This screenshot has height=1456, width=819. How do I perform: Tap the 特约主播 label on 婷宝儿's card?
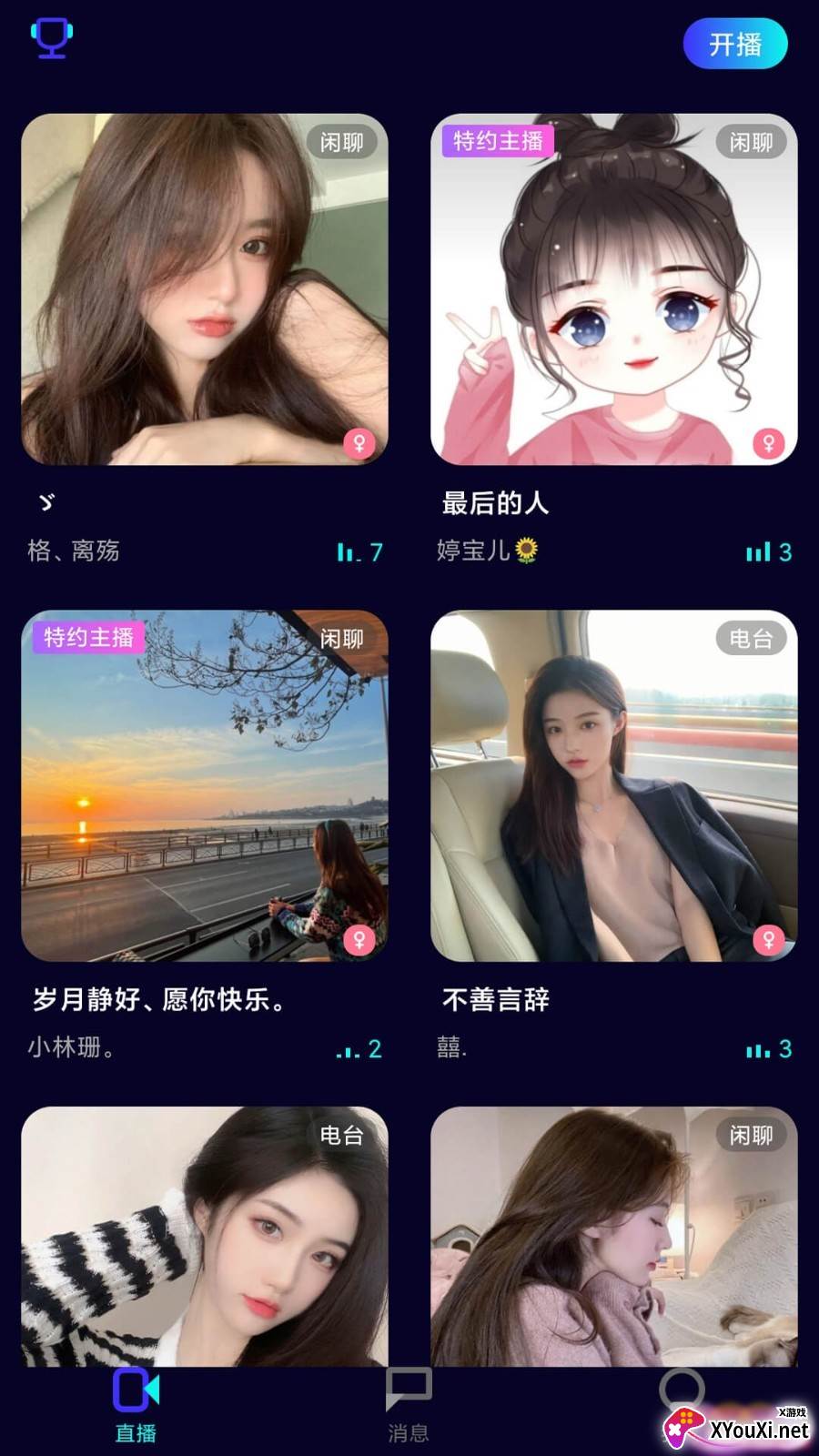(500, 142)
